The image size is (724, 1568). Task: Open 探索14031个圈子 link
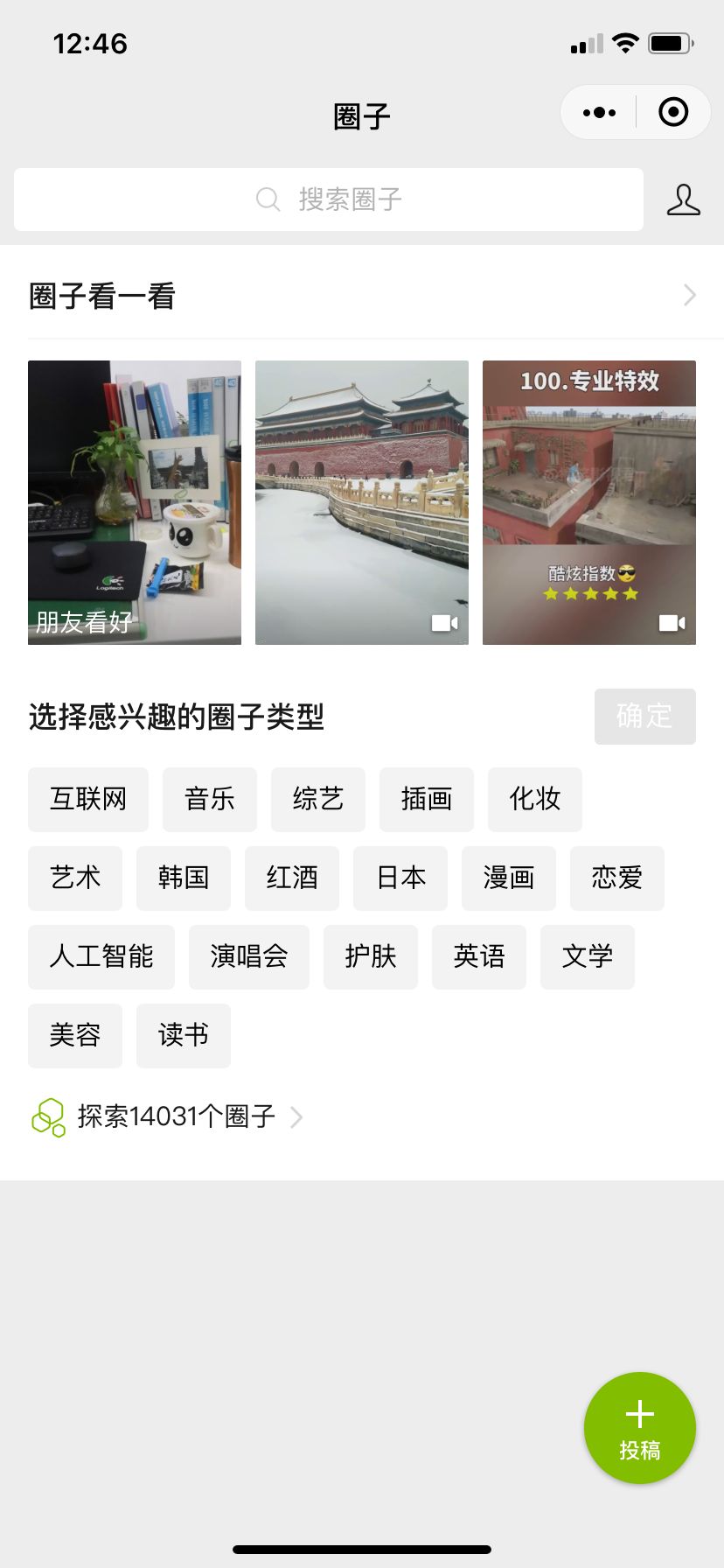[176, 1117]
